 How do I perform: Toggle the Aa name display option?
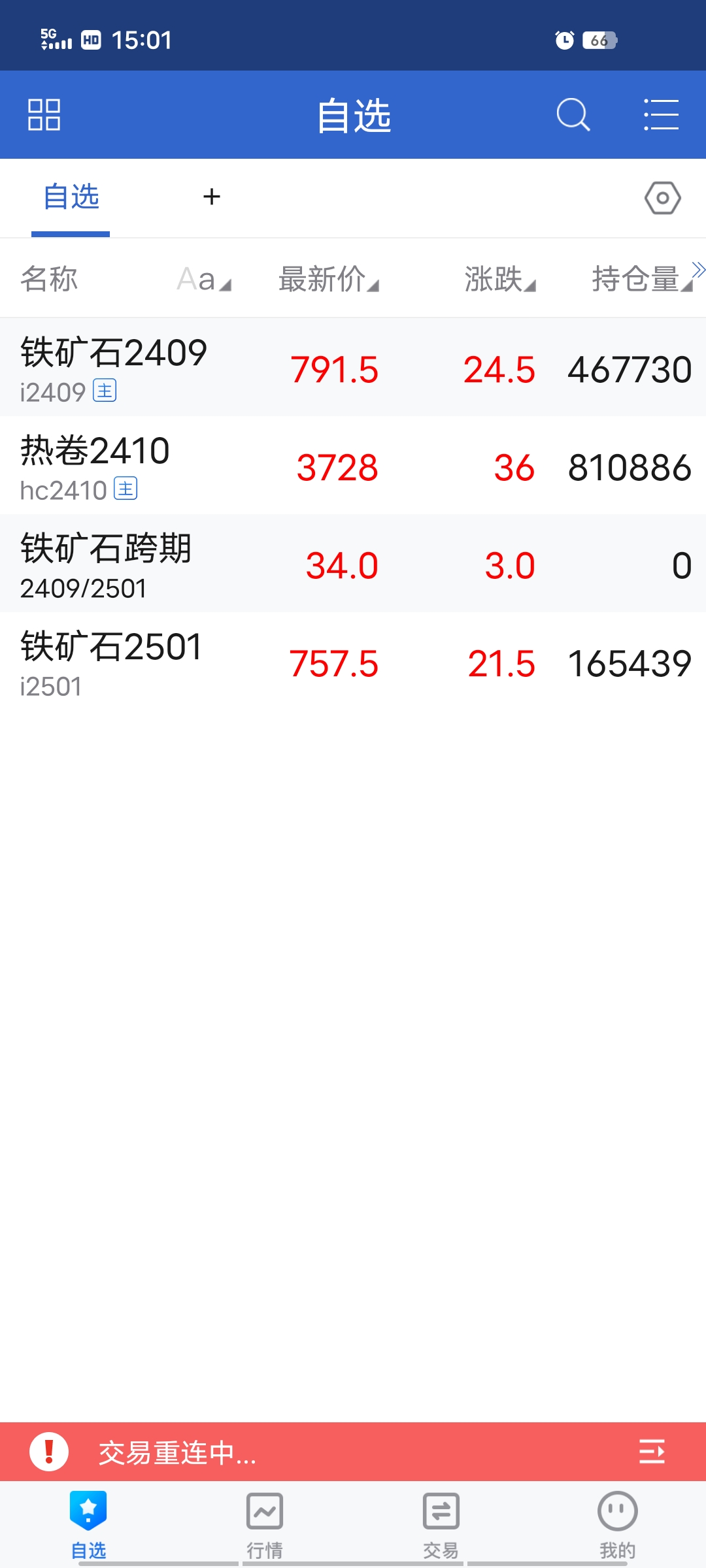203,280
